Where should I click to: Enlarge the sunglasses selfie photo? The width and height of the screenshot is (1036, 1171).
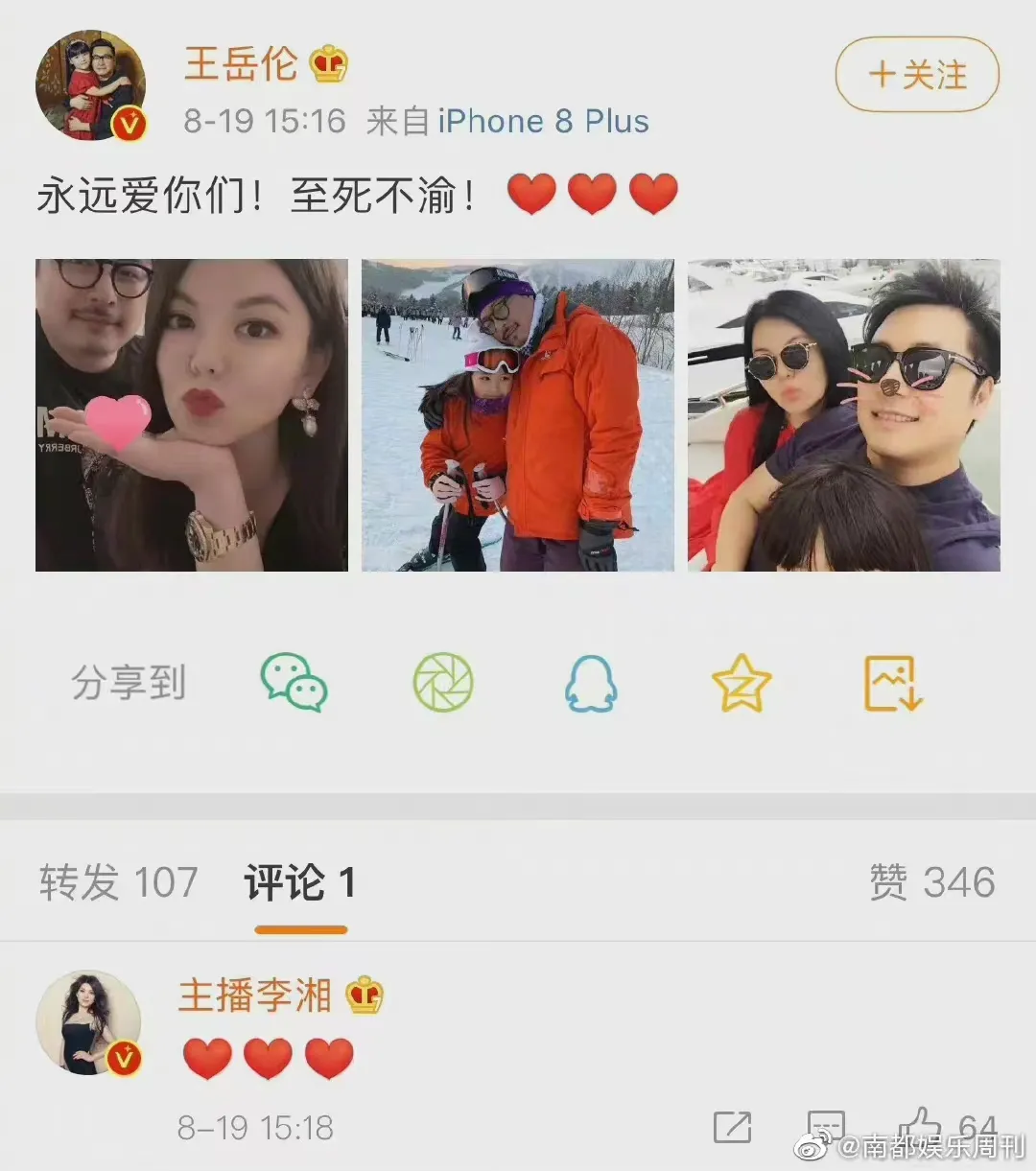point(844,415)
